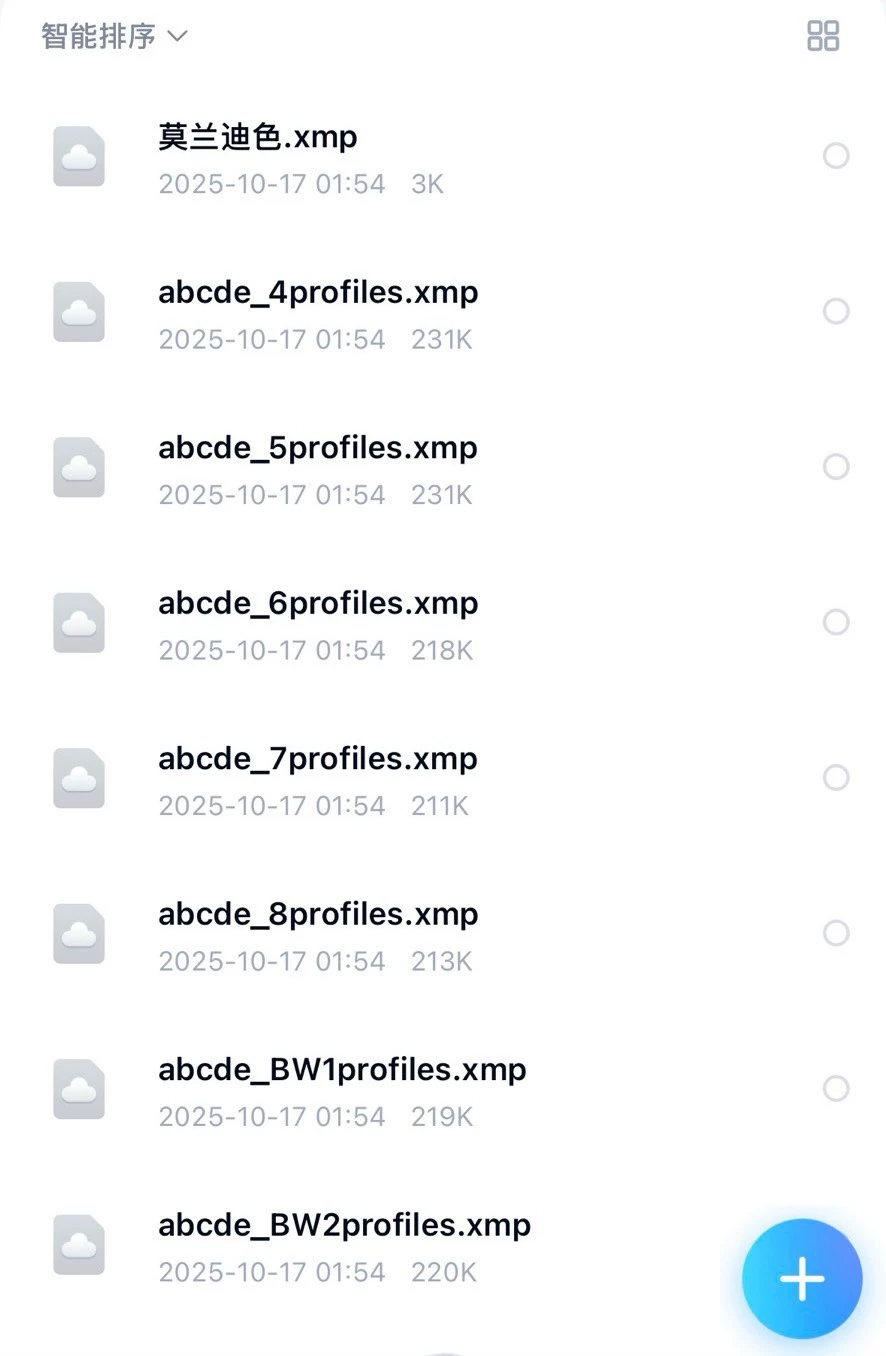Image resolution: width=886 pixels, height=1356 pixels.
Task: Click the file icon beside abcde_BW1profiles.xmp
Action: tap(79, 1089)
